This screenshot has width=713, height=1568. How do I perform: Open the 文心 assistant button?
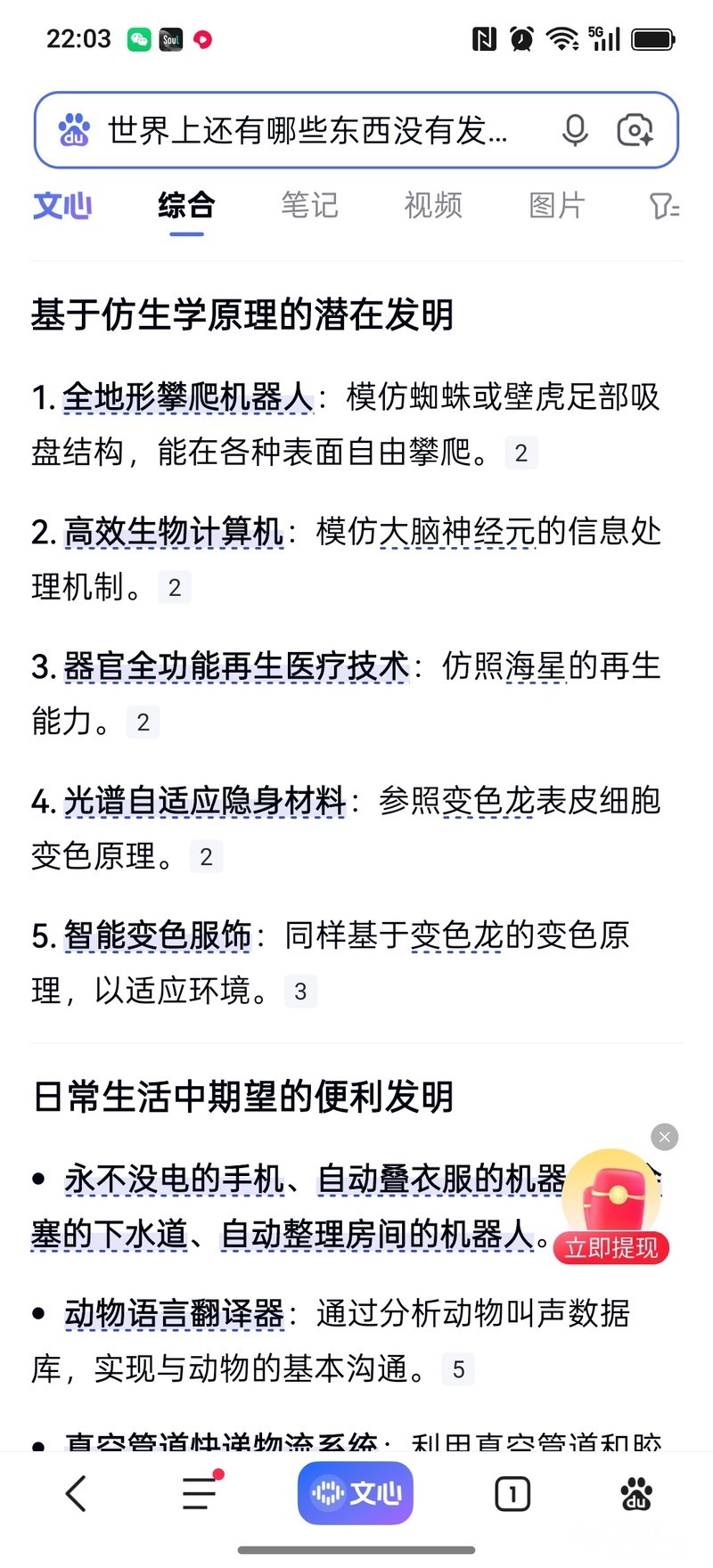356,1493
